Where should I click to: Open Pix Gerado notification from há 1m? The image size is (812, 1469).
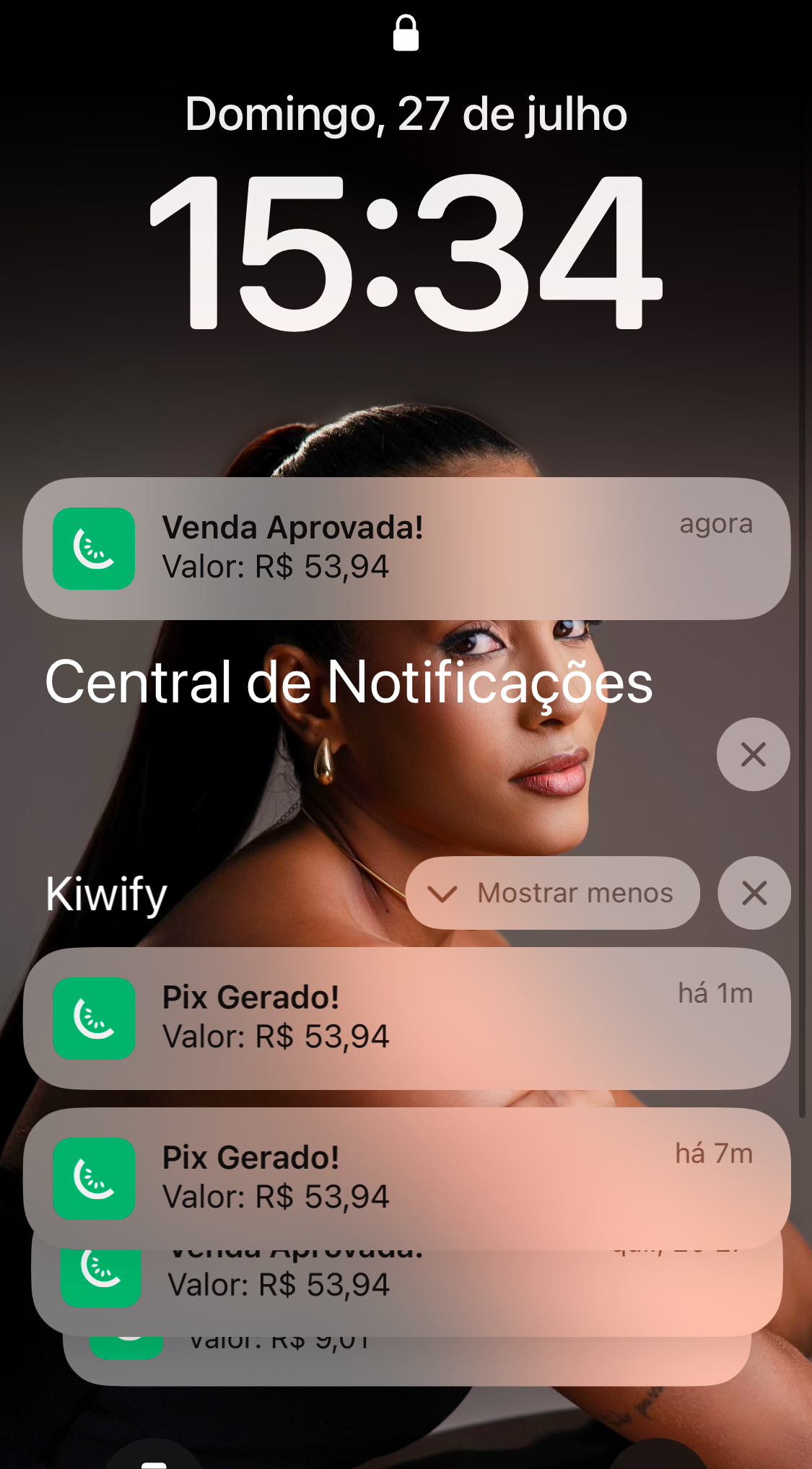click(x=406, y=1018)
